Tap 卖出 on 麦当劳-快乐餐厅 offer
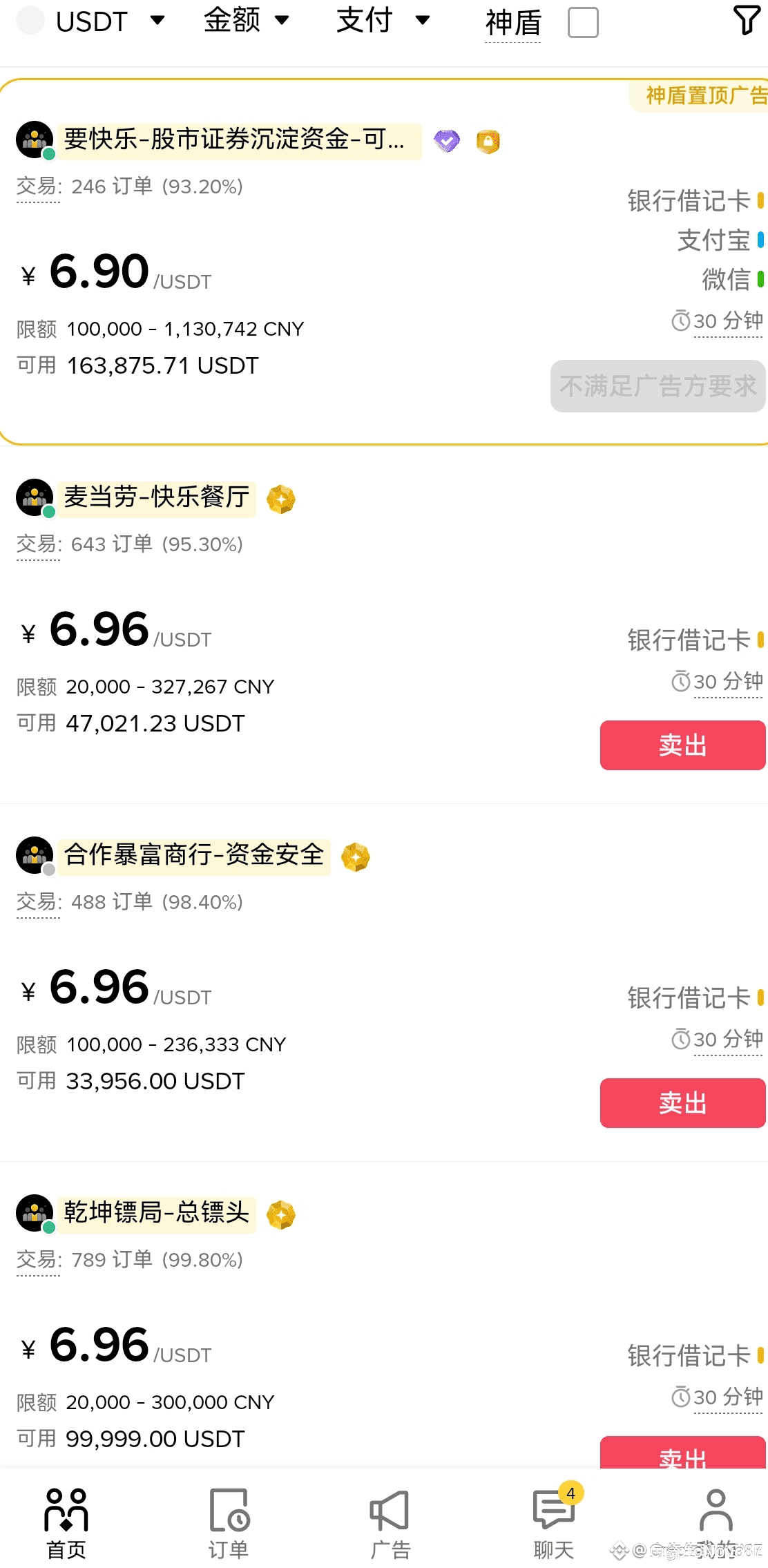The height and width of the screenshot is (1568, 768). tap(682, 745)
